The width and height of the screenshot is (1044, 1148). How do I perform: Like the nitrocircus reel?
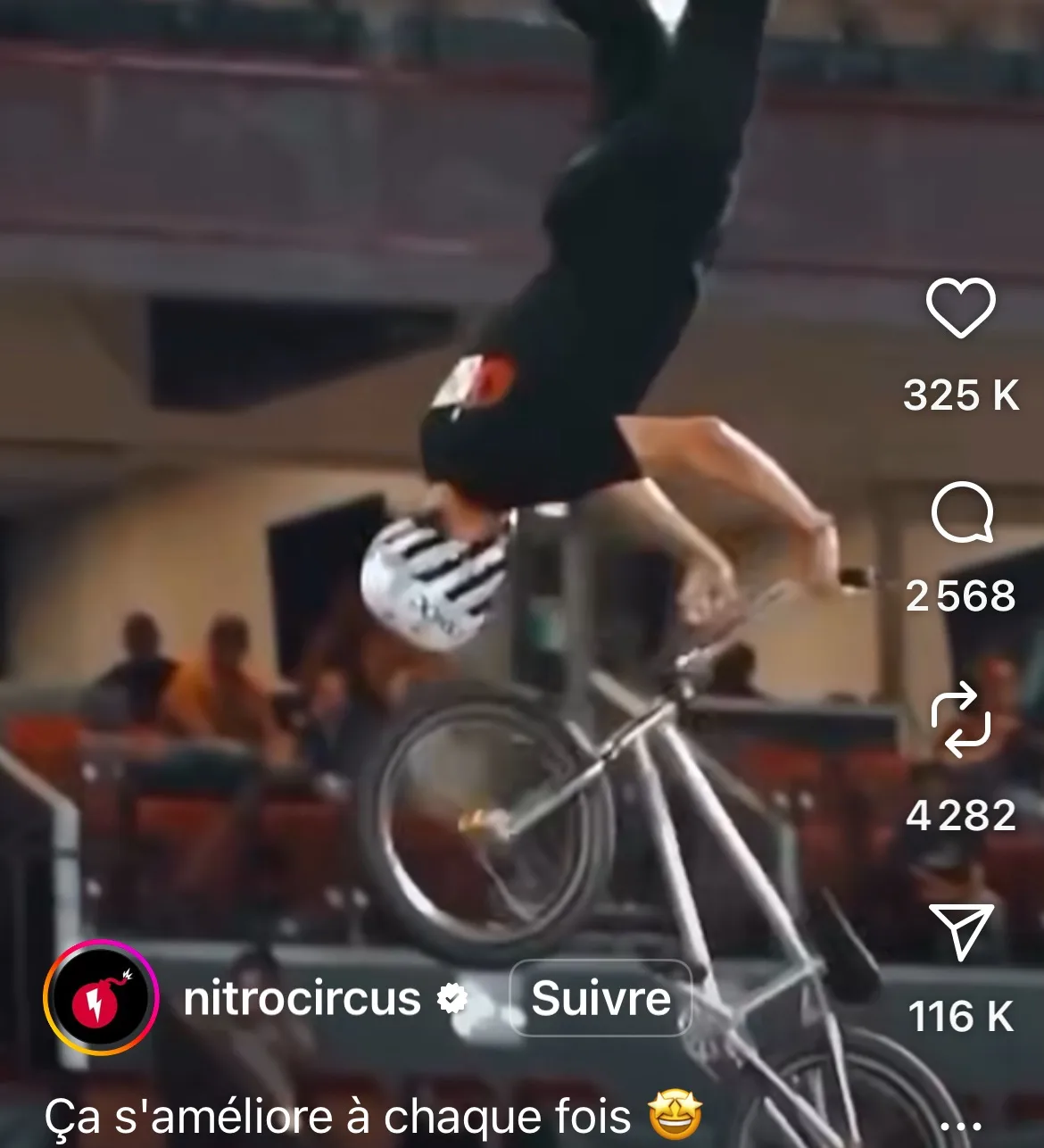(x=960, y=308)
